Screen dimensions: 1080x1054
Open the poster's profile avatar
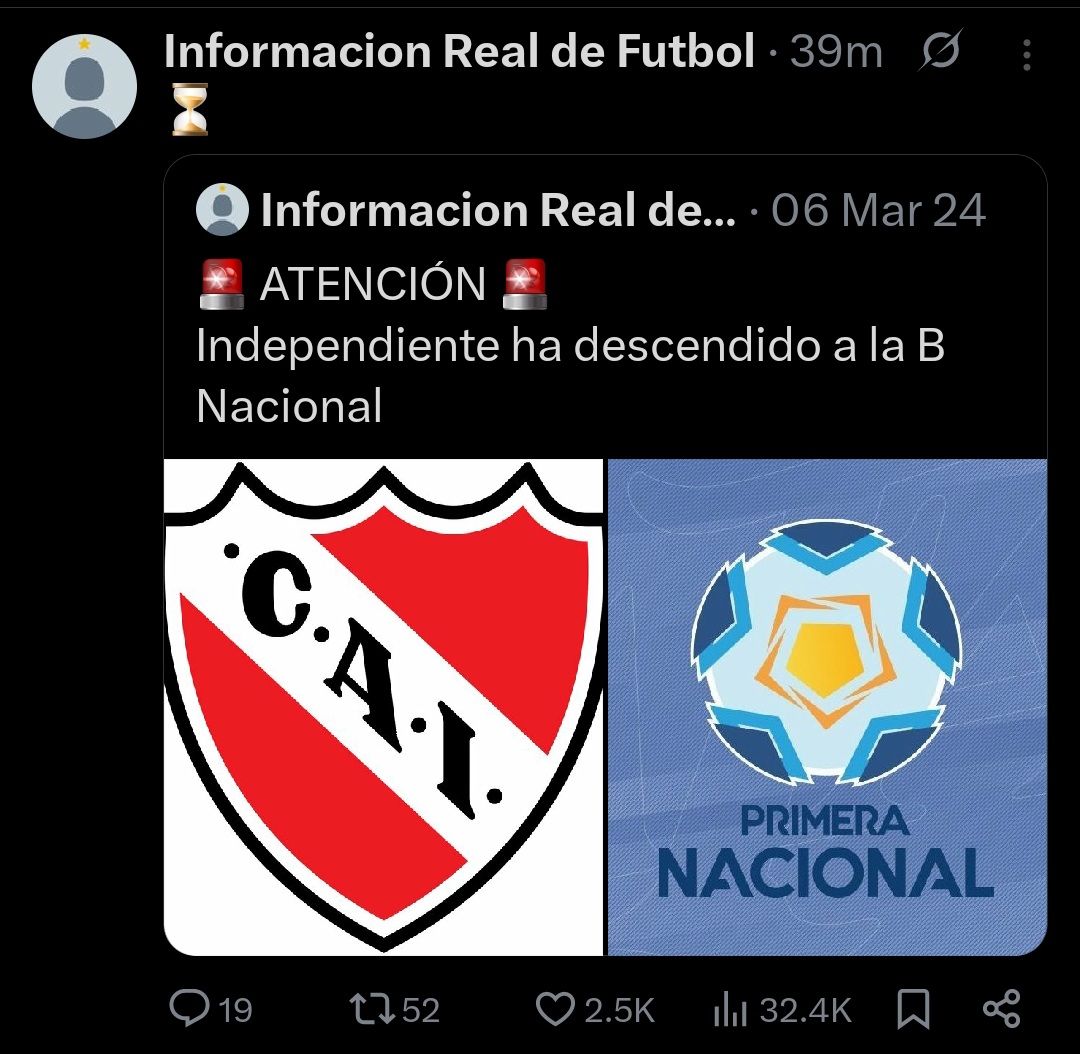click(84, 86)
